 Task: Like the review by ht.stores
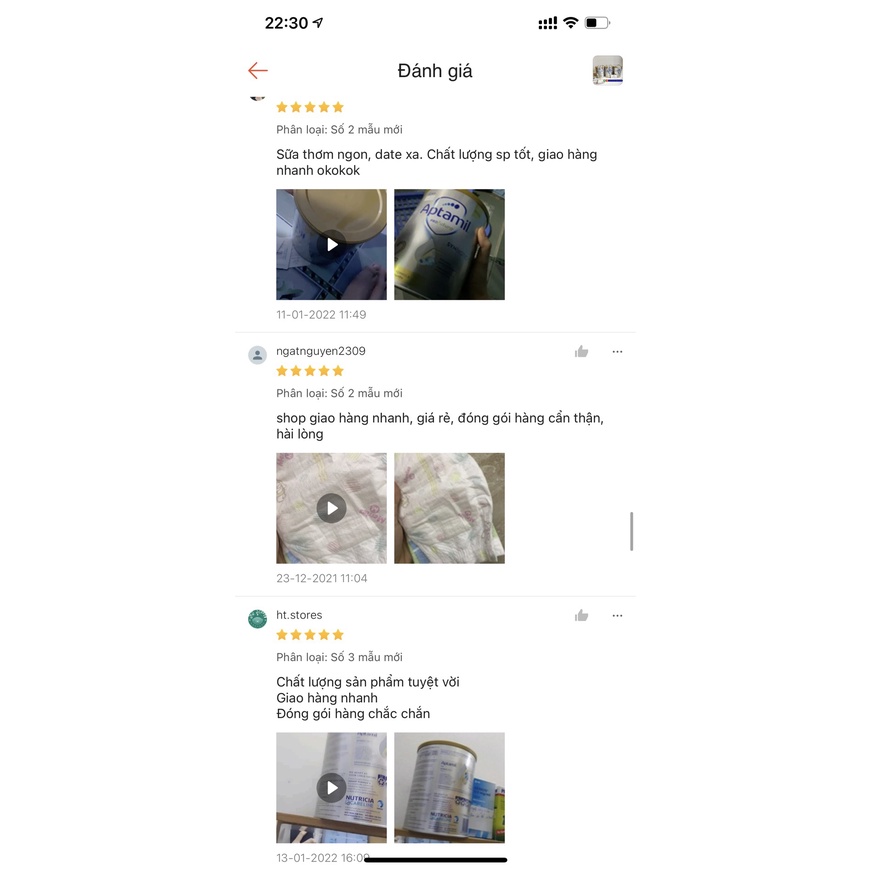click(581, 616)
